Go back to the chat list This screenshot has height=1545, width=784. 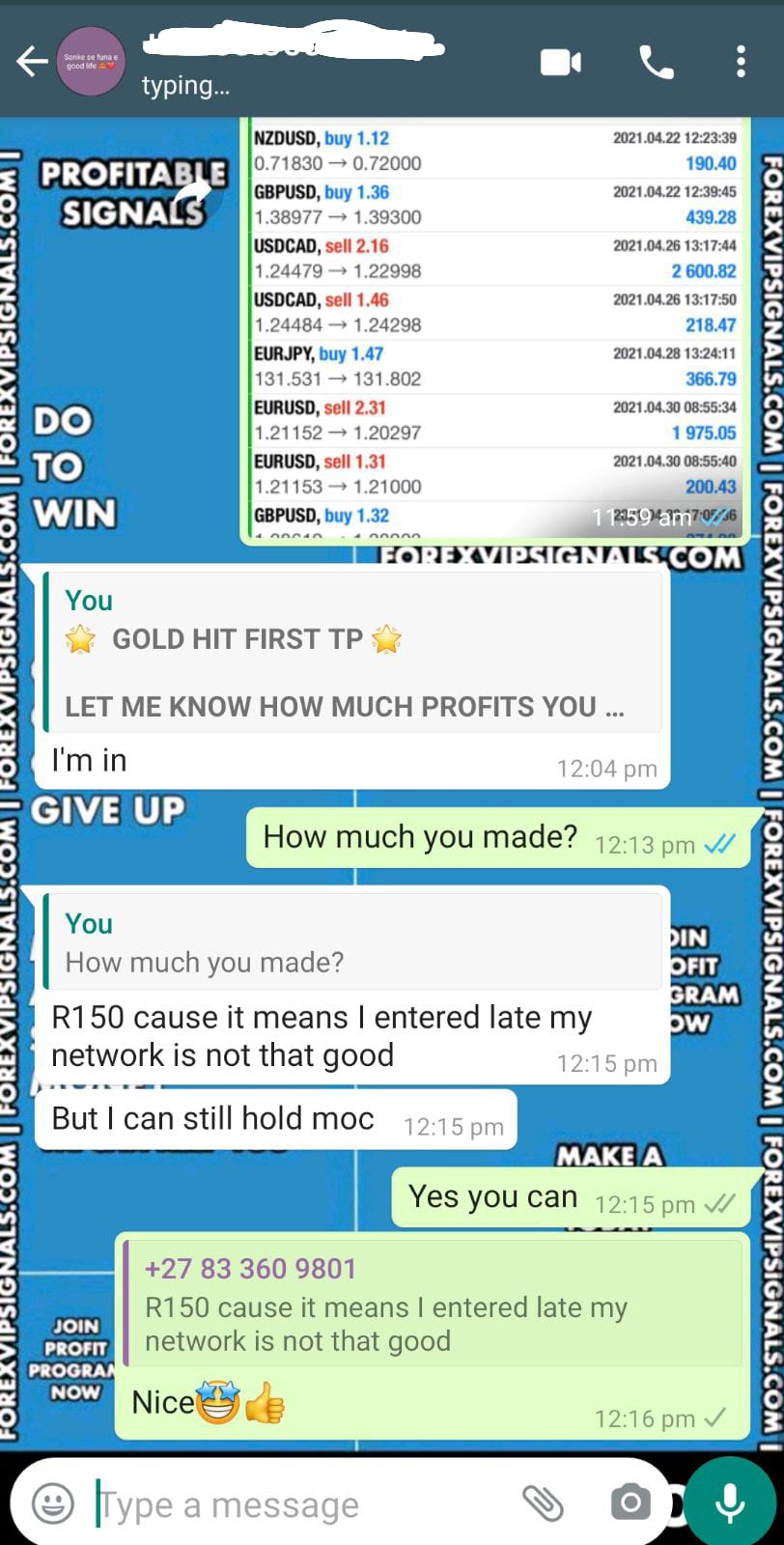pos(31,63)
